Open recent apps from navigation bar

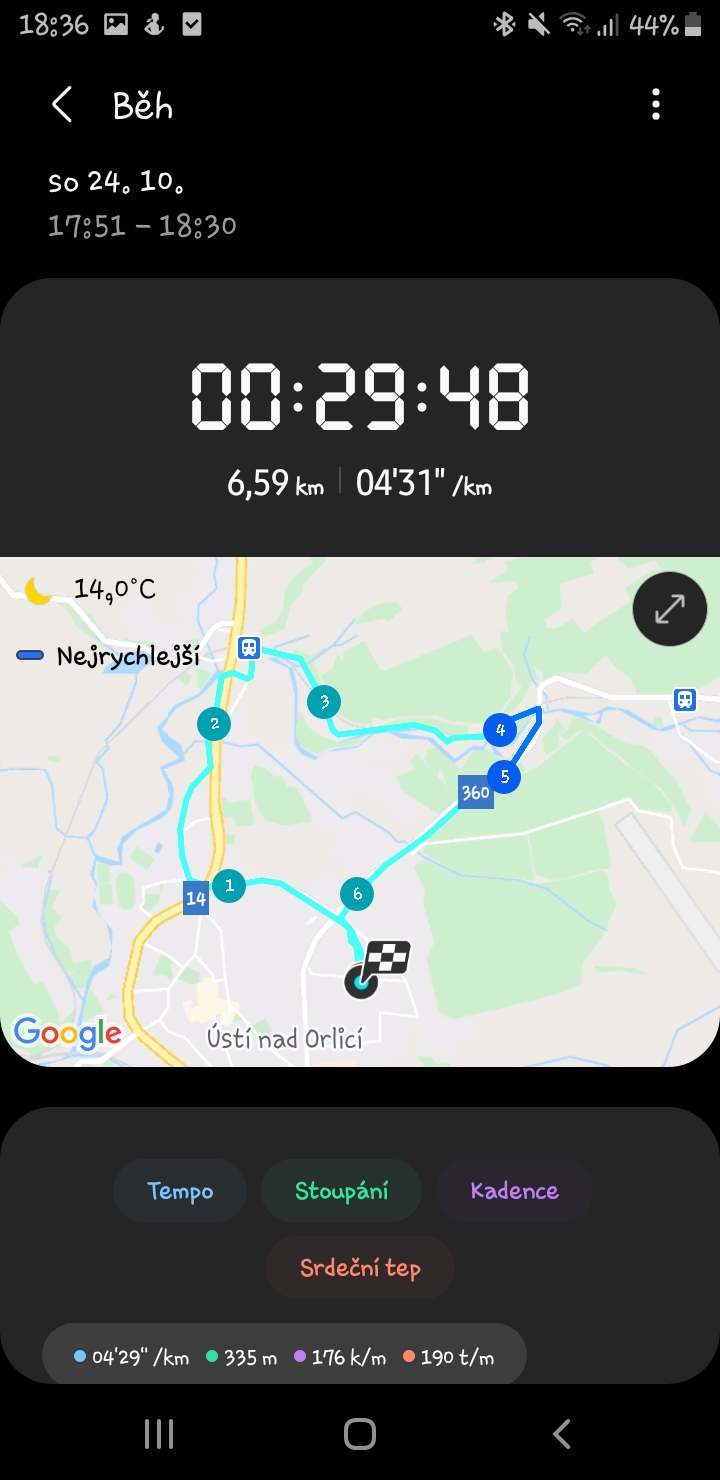tap(159, 1434)
